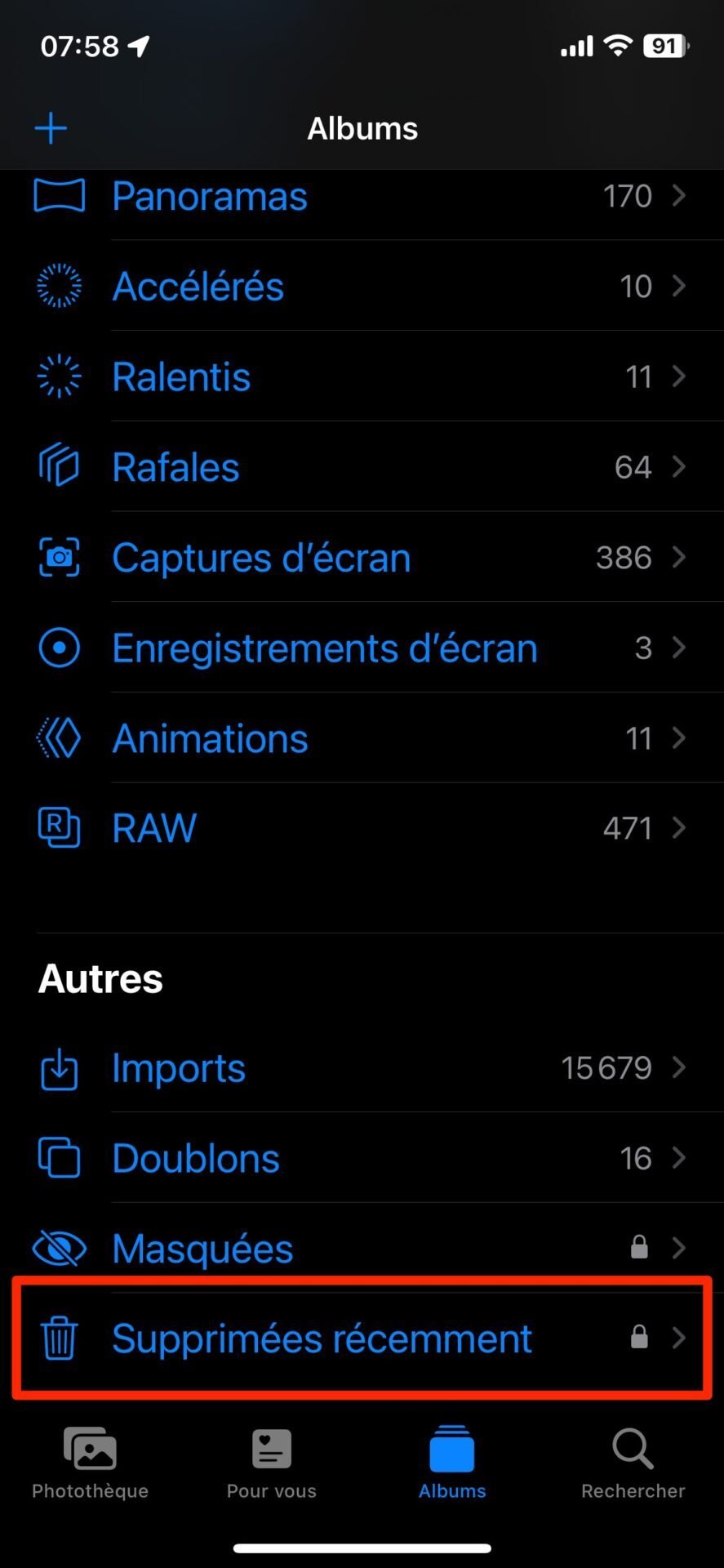Tap the plus icon to add album
The width and height of the screenshot is (724, 1568).
[x=51, y=128]
